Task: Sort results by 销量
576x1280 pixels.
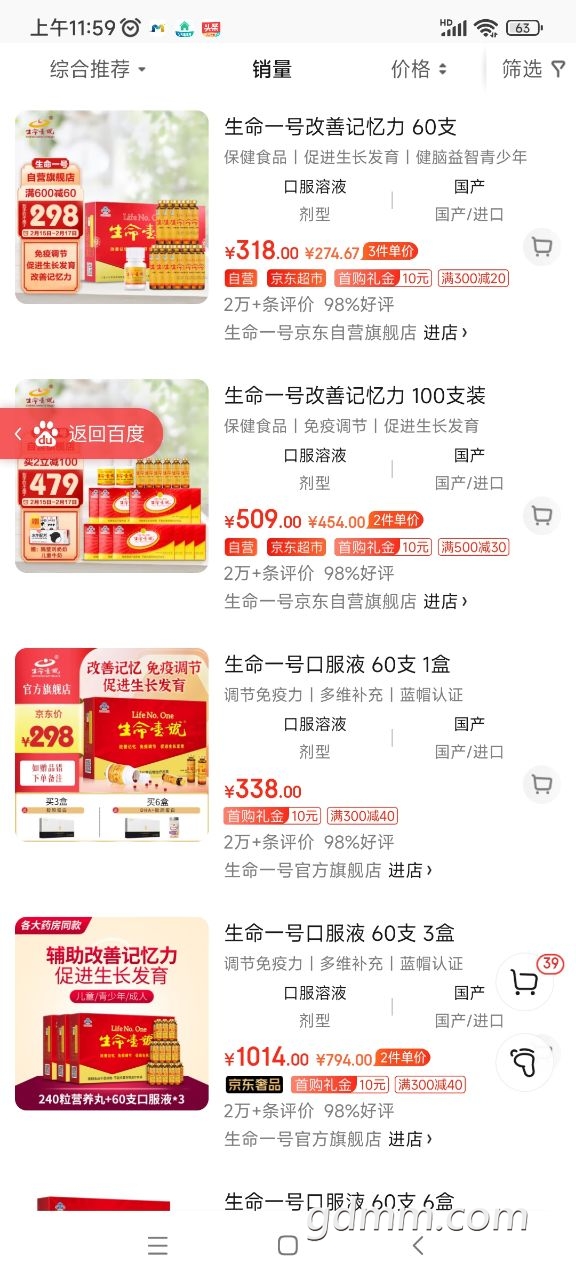Action: pyautogui.click(x=272, y=69)
